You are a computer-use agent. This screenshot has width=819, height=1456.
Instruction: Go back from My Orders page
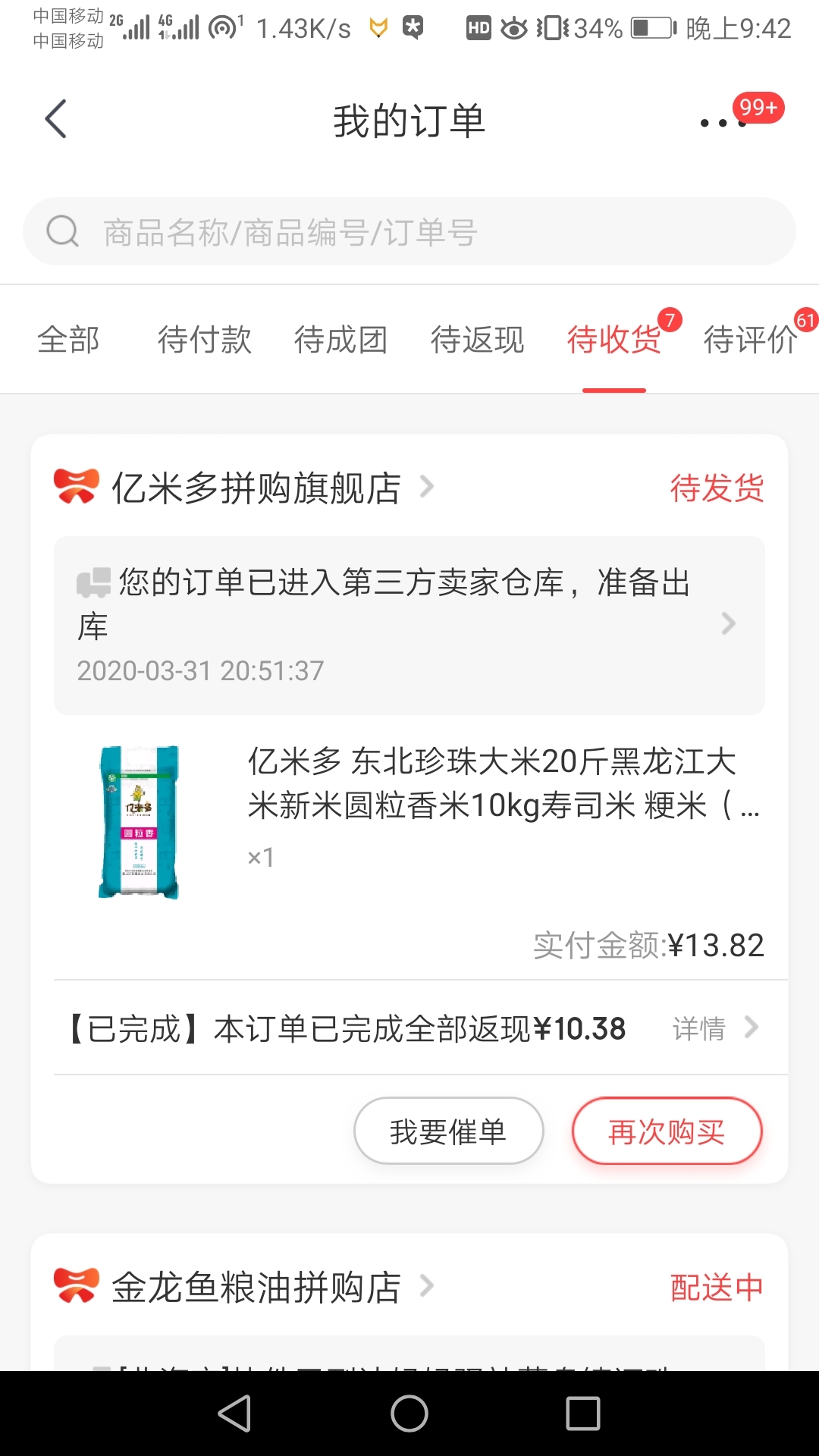click(55, 119)
